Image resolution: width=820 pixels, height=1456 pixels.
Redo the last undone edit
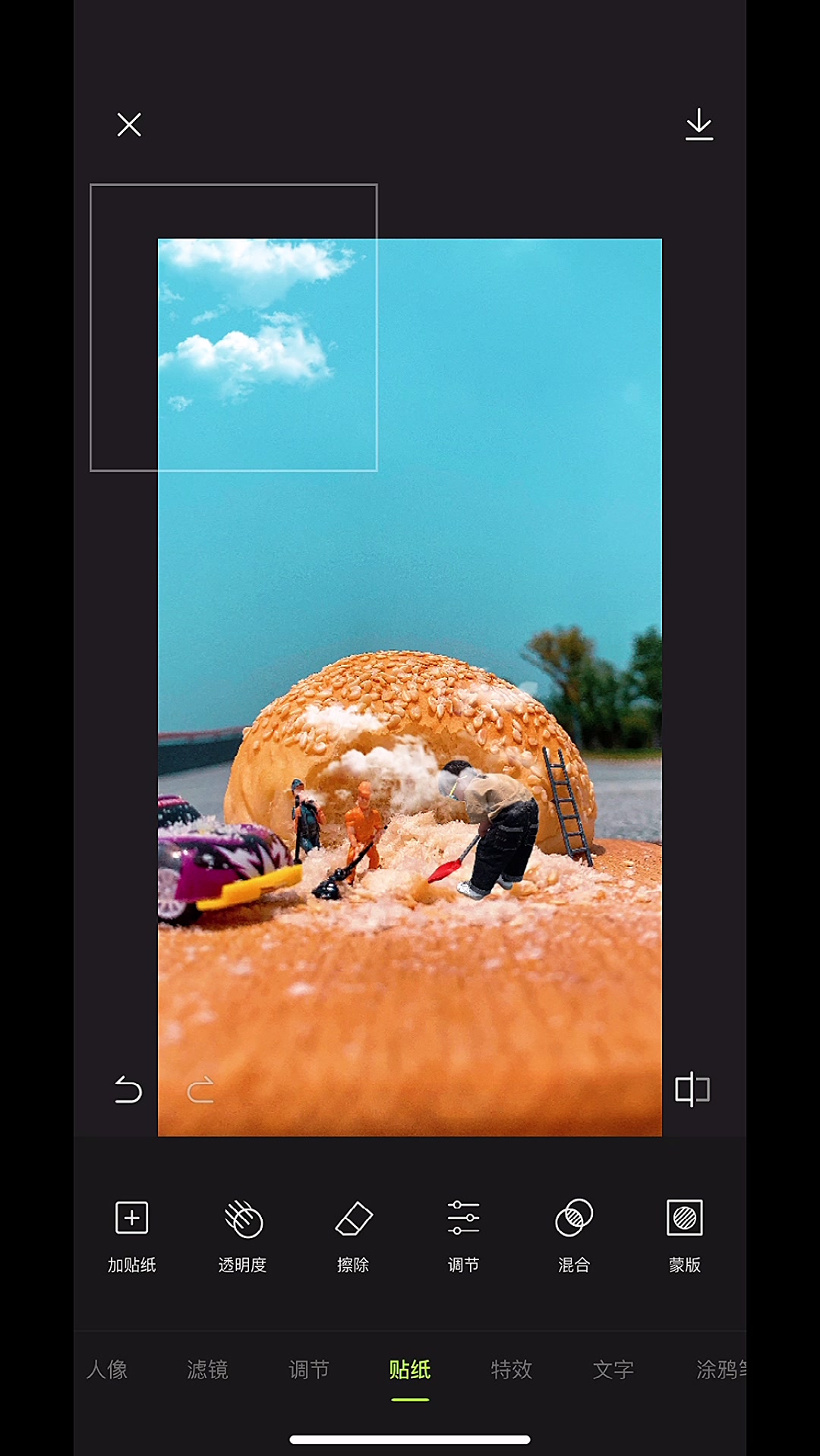pyautogui.click(x=200, y=1090)
